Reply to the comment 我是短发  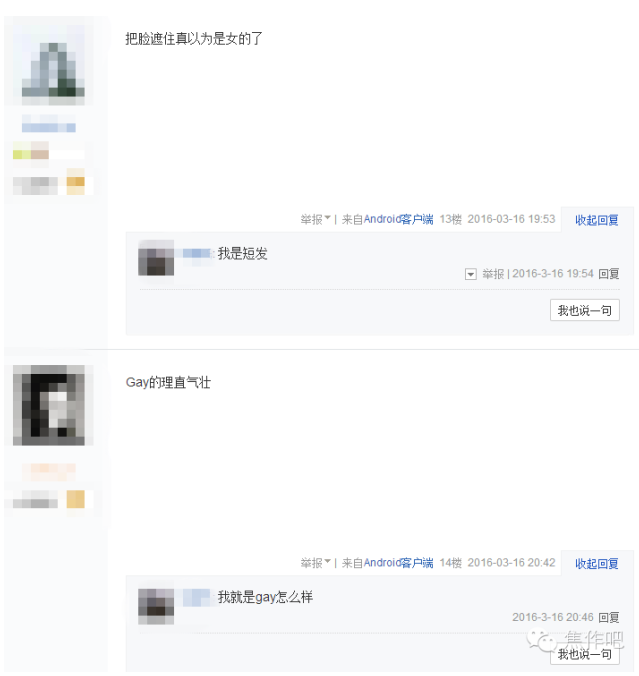(x=609, y=274)
